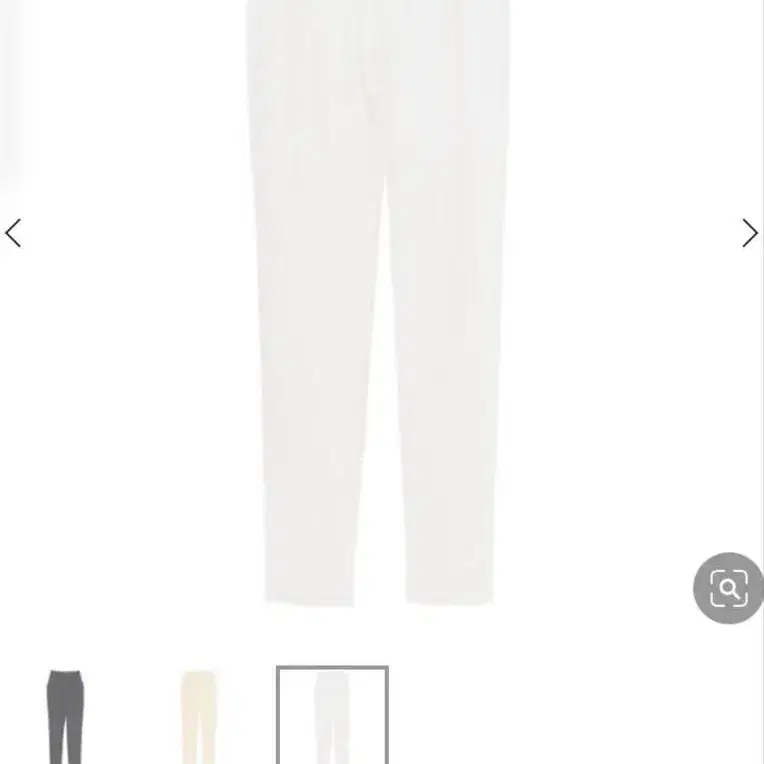Go to the next product image
764x764 pixels.
point(750,233)
